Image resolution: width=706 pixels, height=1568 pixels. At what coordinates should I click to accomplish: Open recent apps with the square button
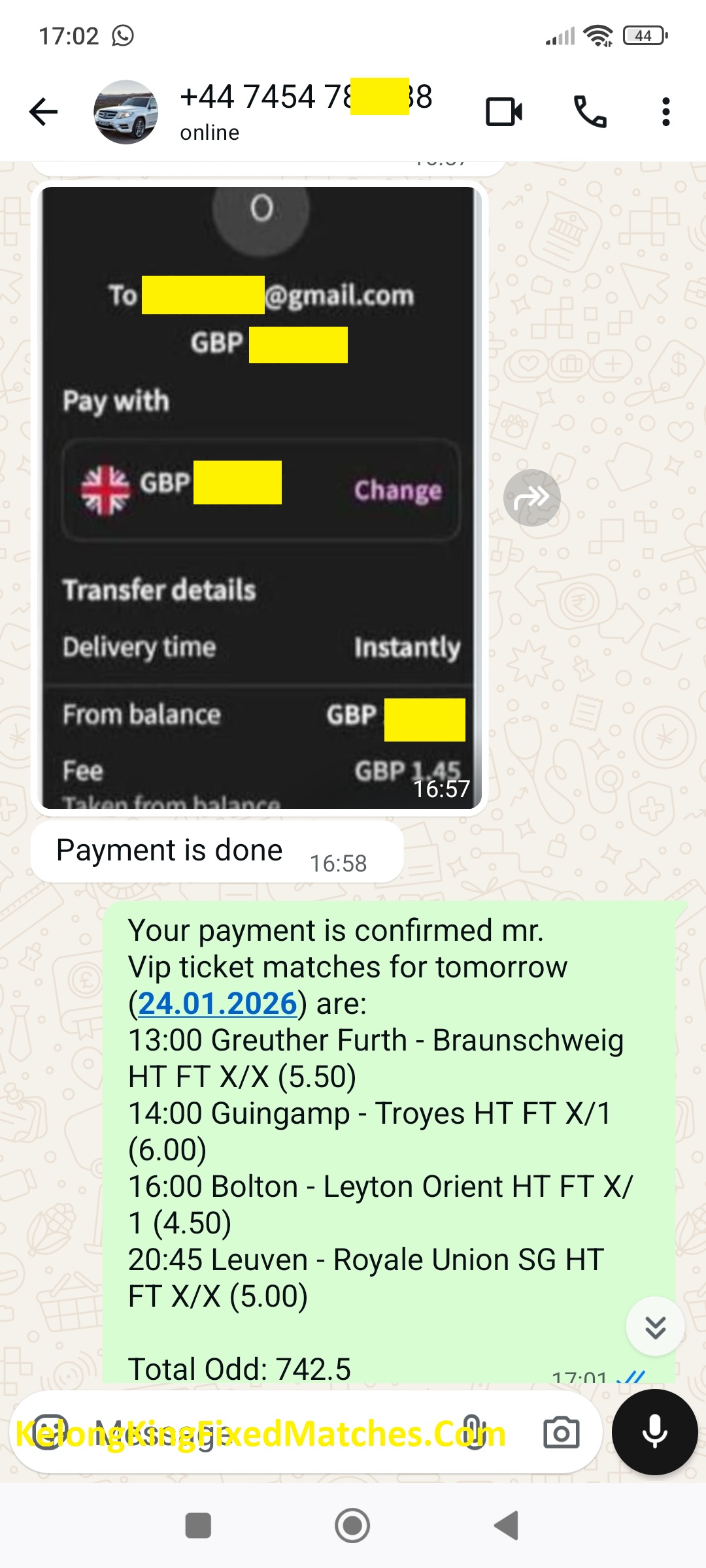198,1526
